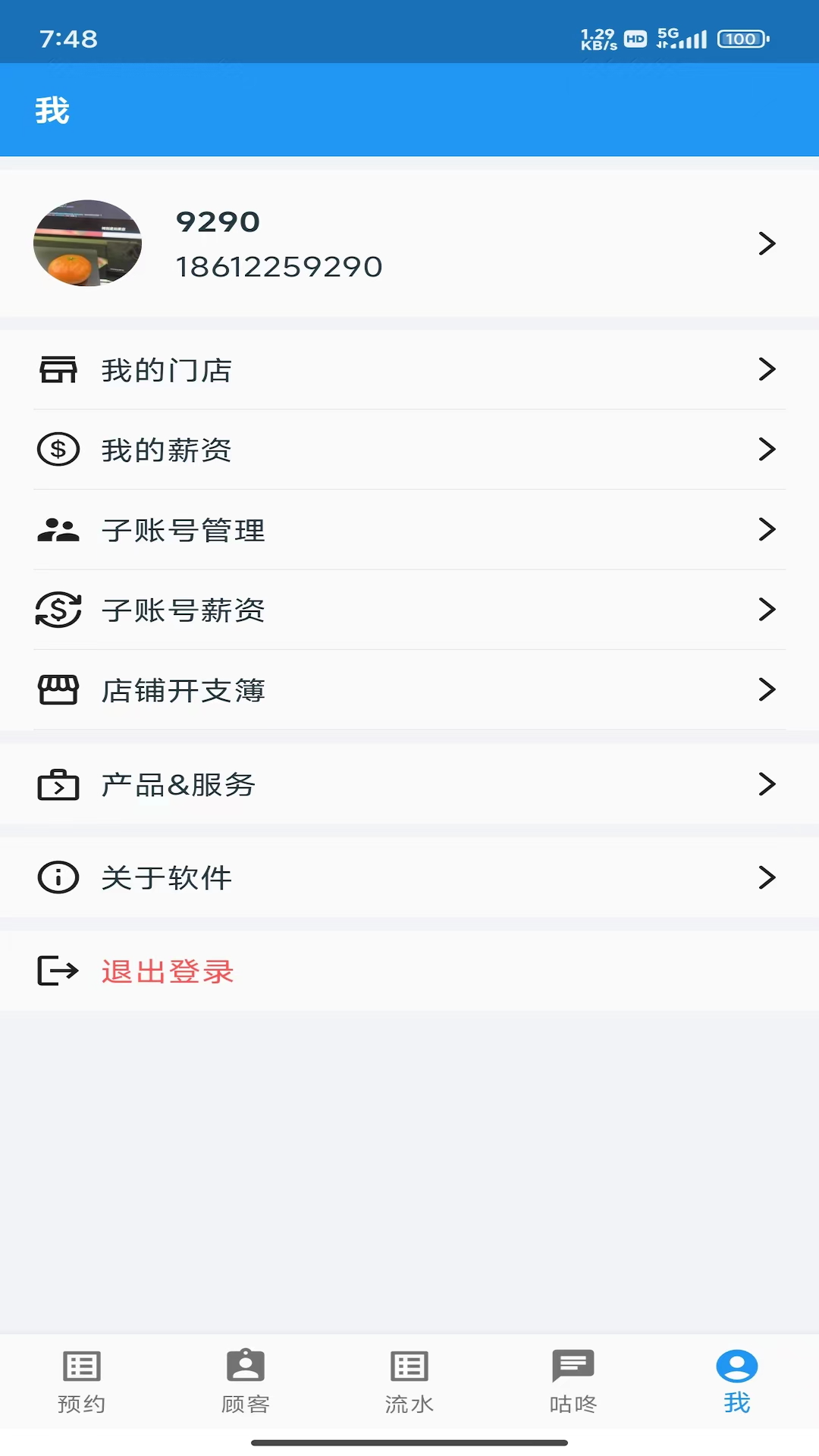
Task: Tap the info icon beside 关于软件
Action: tap(57, 878)
